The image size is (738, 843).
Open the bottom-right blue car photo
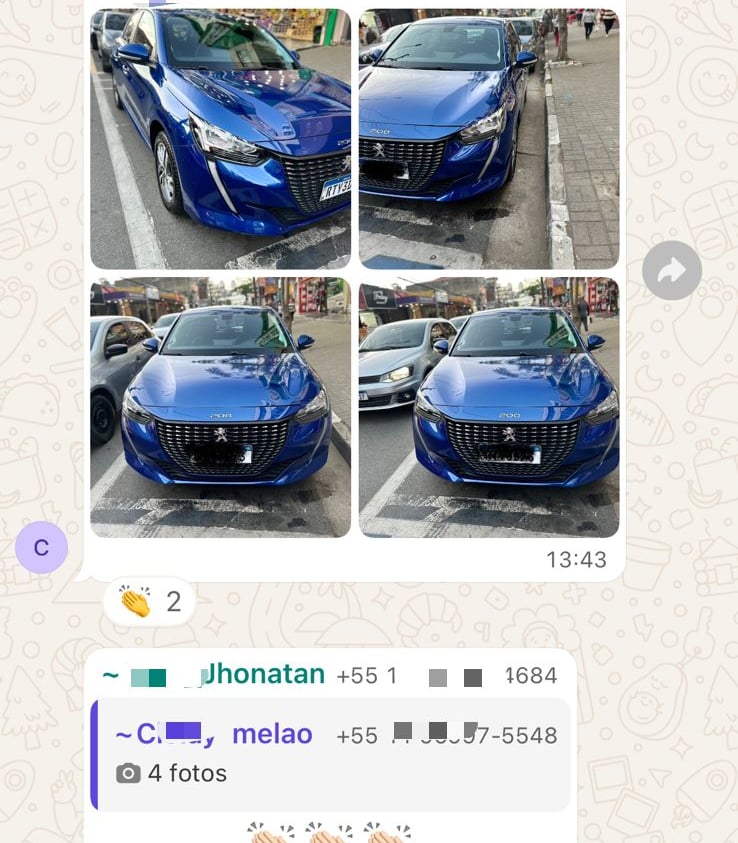click(489, 407)
